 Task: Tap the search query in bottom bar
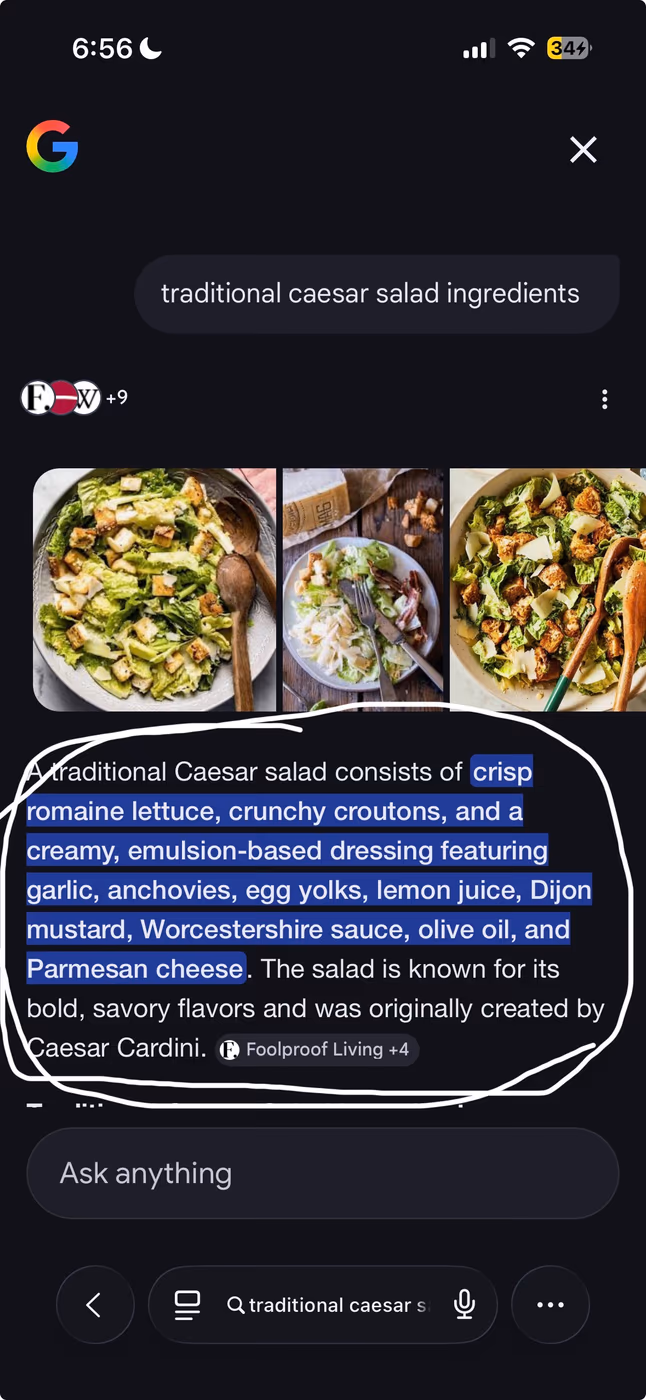(x=328, y=1305)
